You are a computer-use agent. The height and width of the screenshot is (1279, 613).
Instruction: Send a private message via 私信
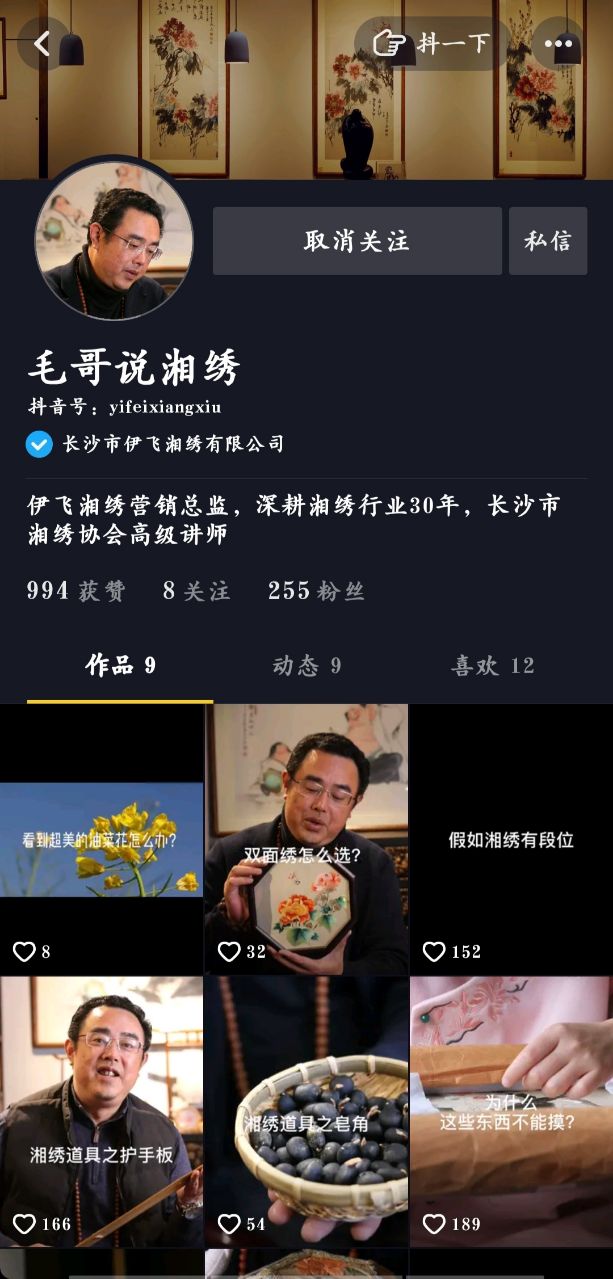548,241
